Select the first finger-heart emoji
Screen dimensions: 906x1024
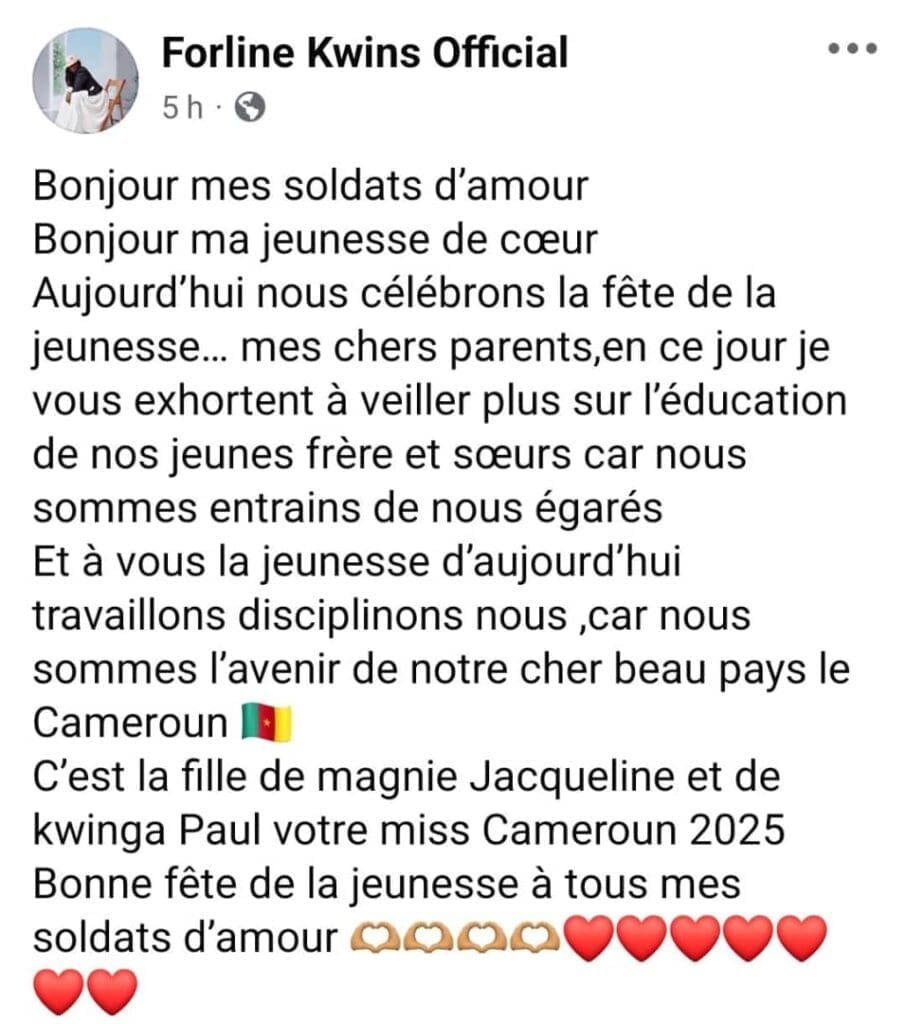[376, 935]
